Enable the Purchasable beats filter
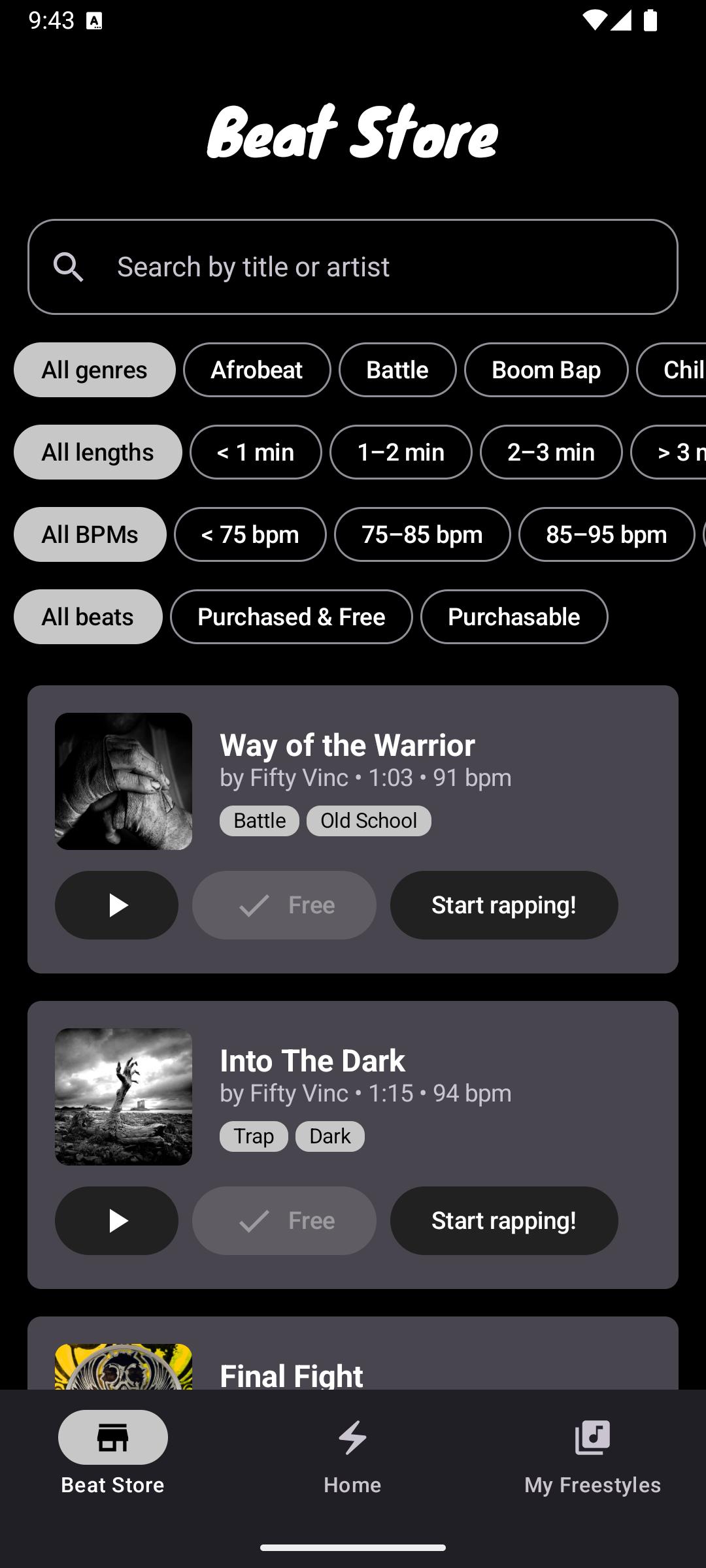 514,616
